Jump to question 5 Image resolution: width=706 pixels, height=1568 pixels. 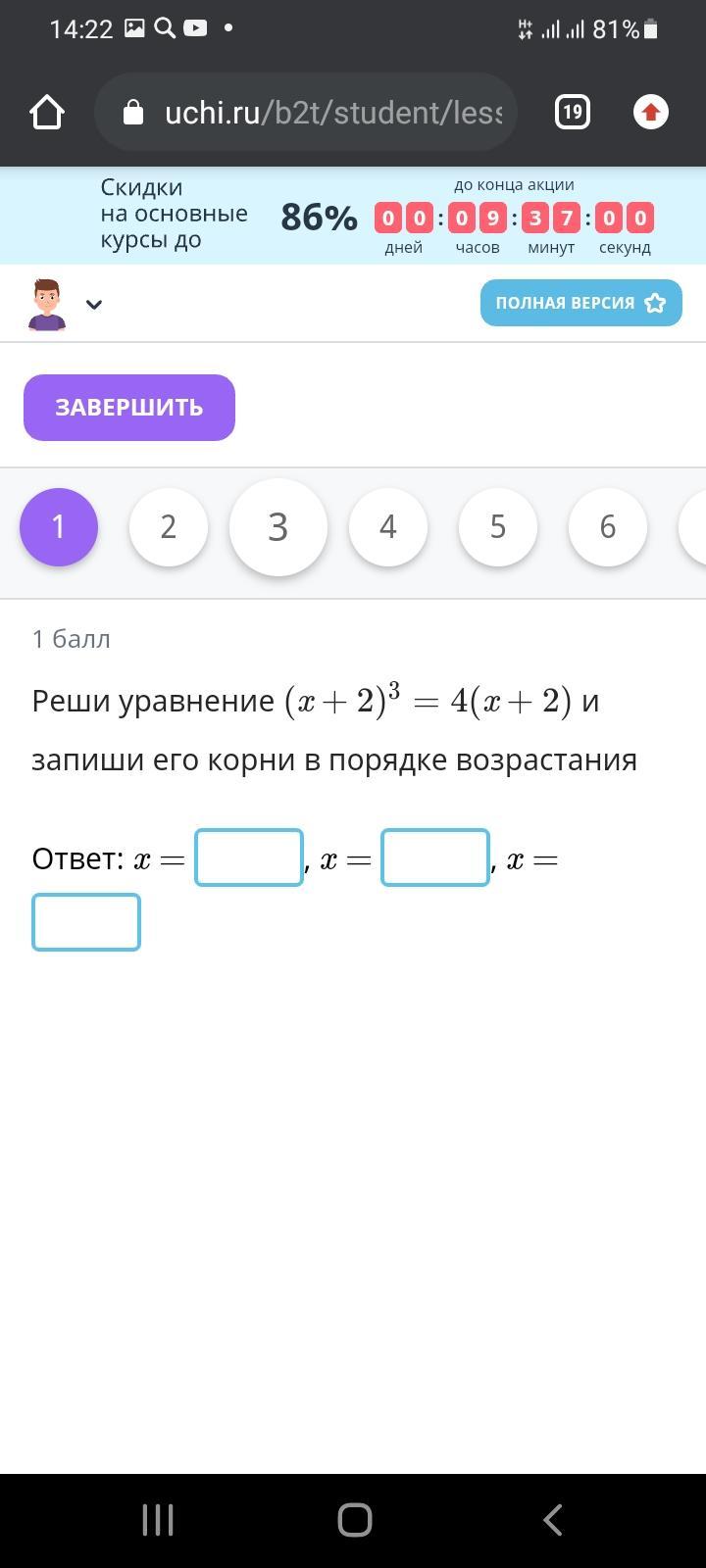(498, 527)
